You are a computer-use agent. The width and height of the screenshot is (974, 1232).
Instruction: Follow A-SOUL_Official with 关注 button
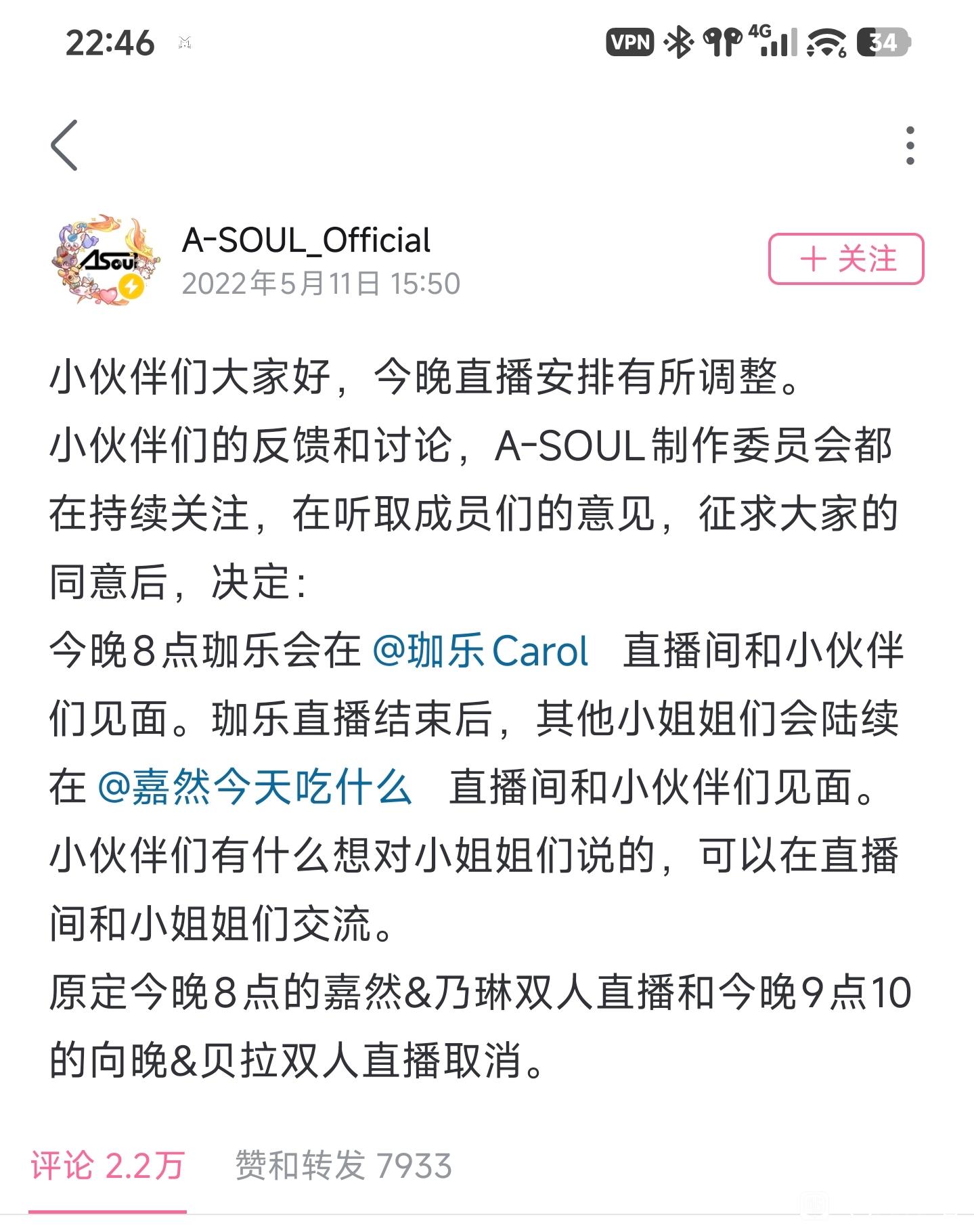[845, 259]
